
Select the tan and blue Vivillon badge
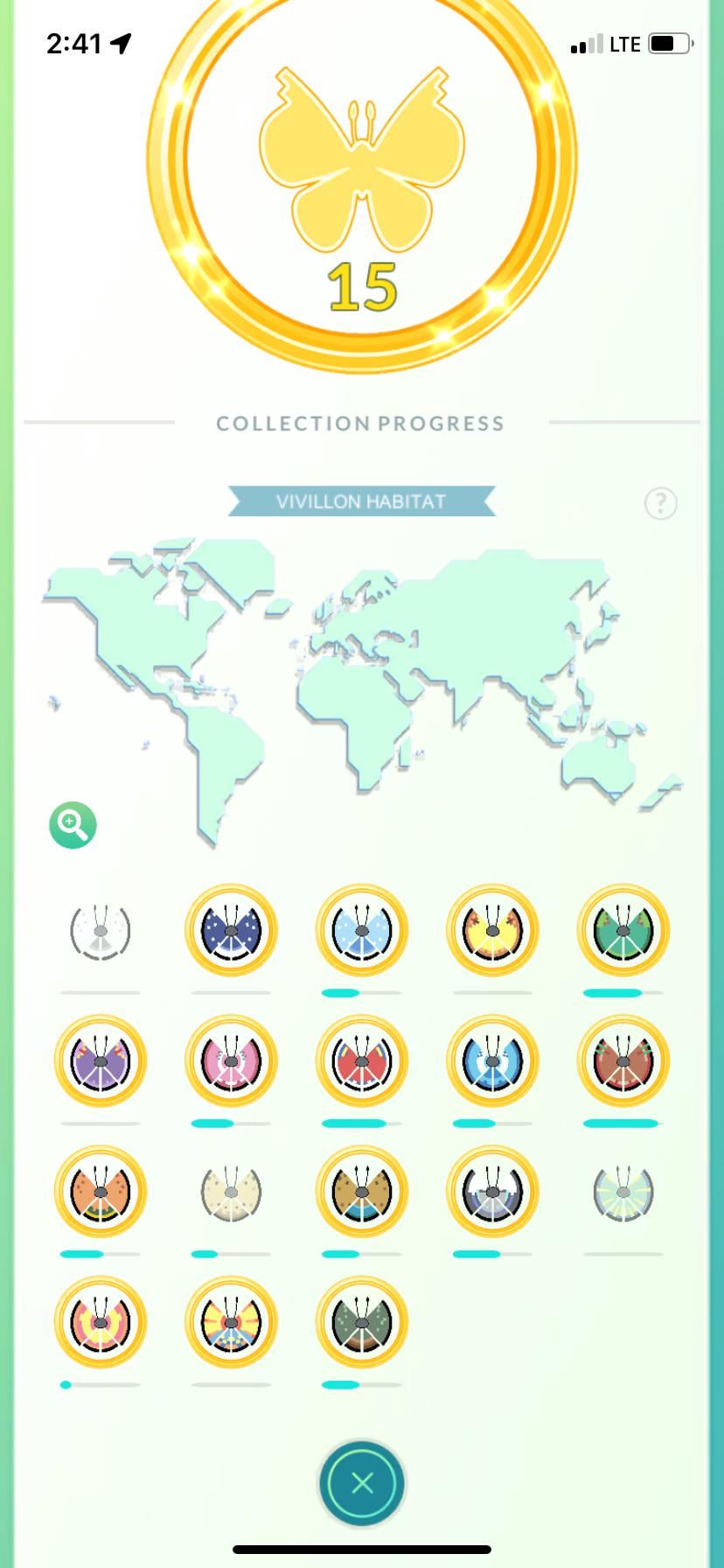pyautogui.click(x=361, y=1192)
